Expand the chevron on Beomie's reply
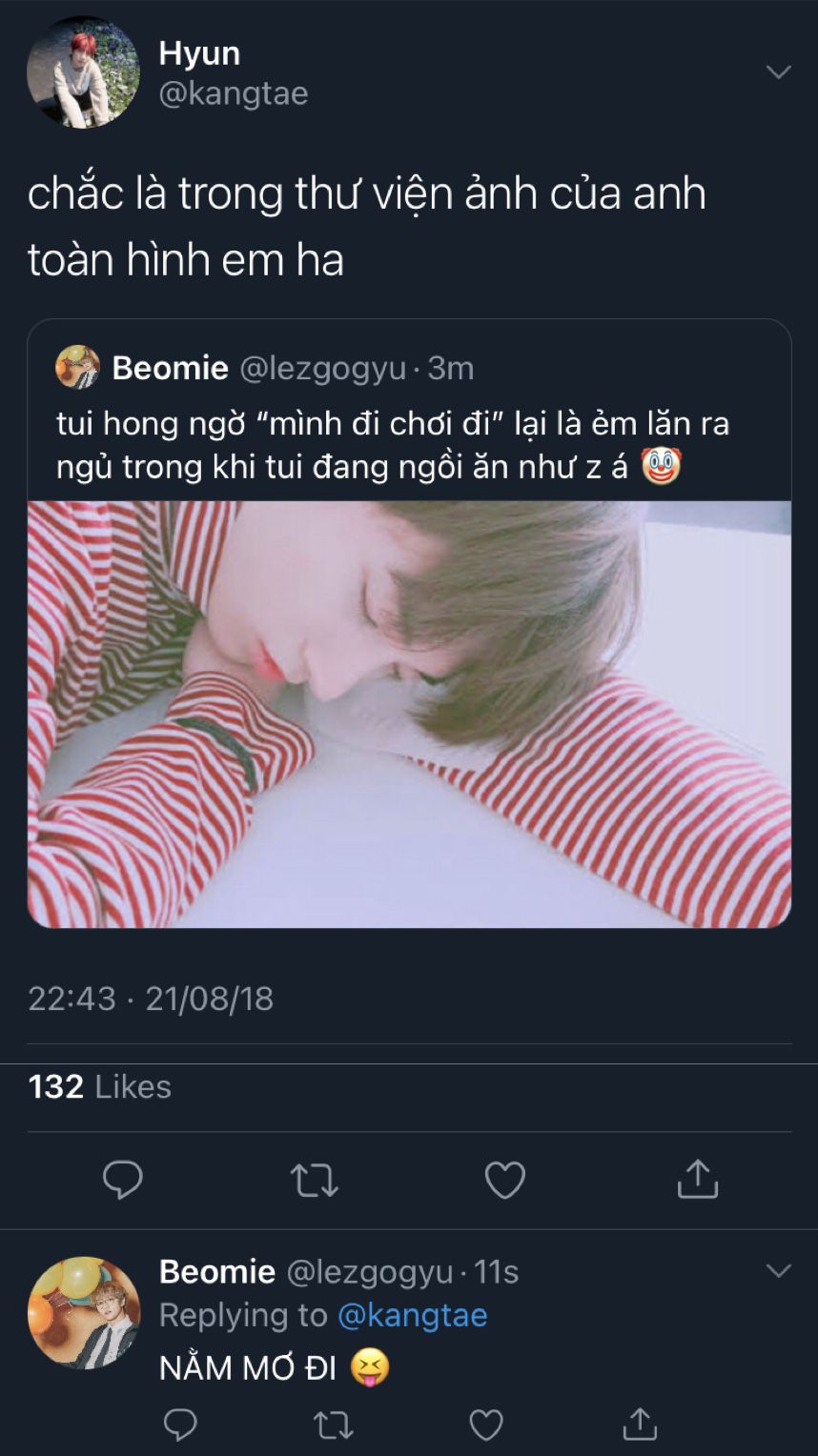This screenshot has width=818, height=1456. [x=779, y=1271]
